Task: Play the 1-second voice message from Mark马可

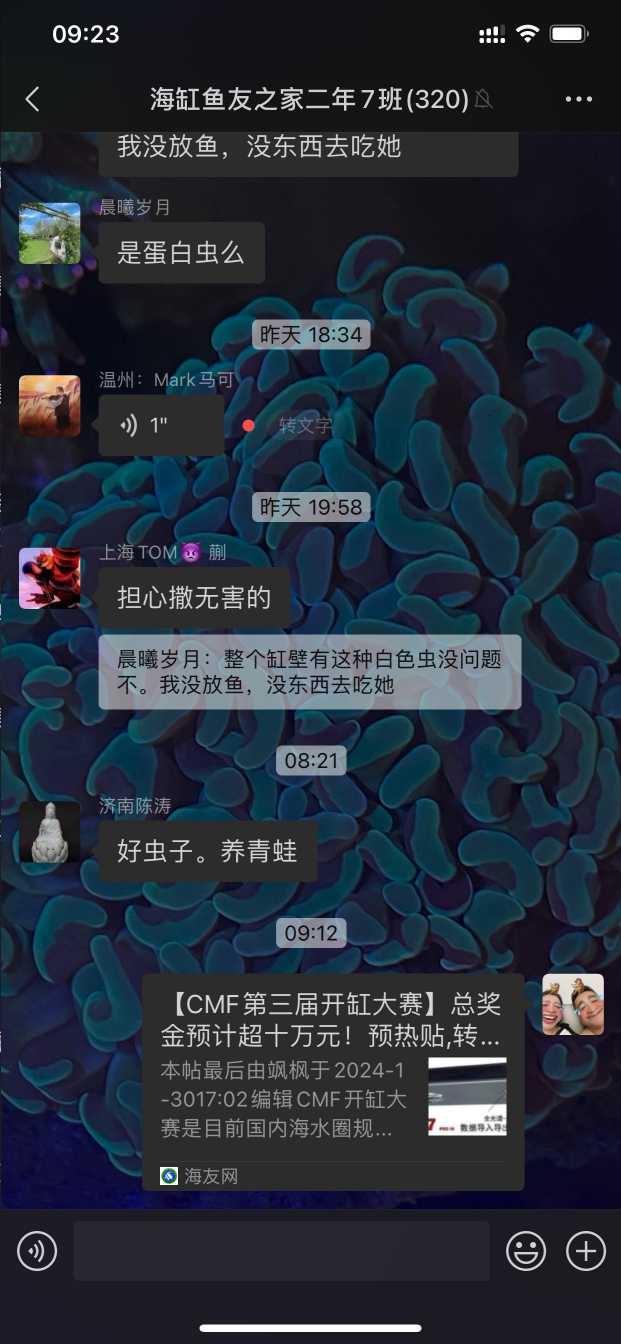Action: coord(160,425)
